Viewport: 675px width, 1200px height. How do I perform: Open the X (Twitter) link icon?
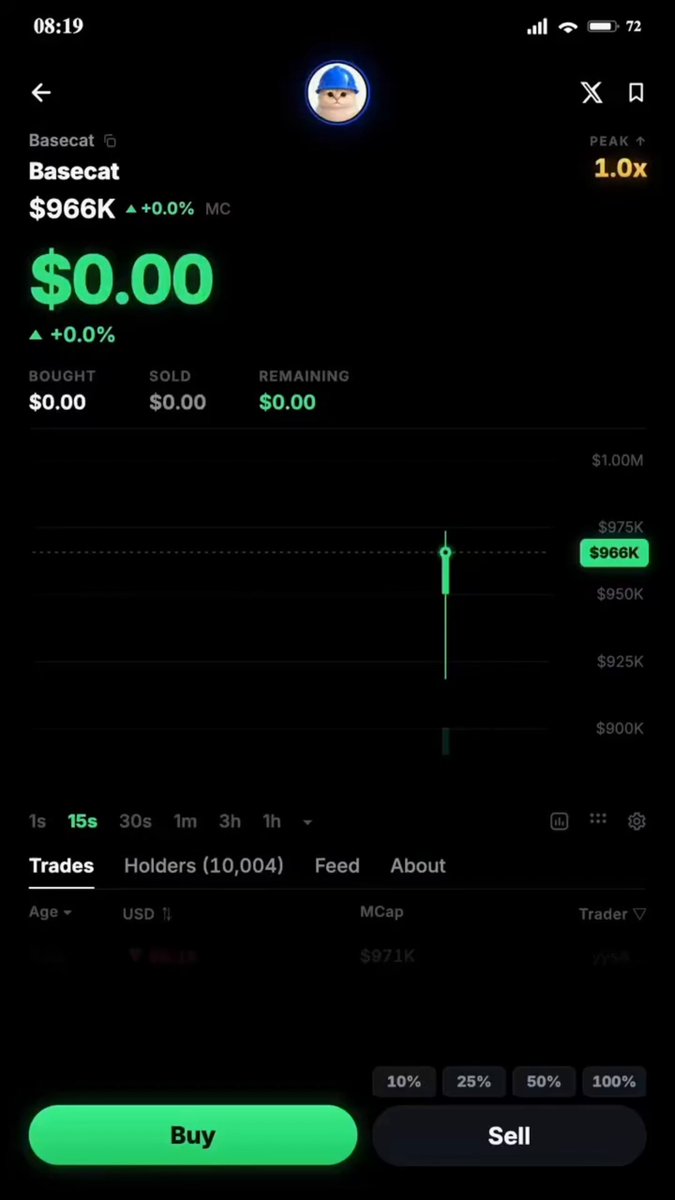coord(592,93)
